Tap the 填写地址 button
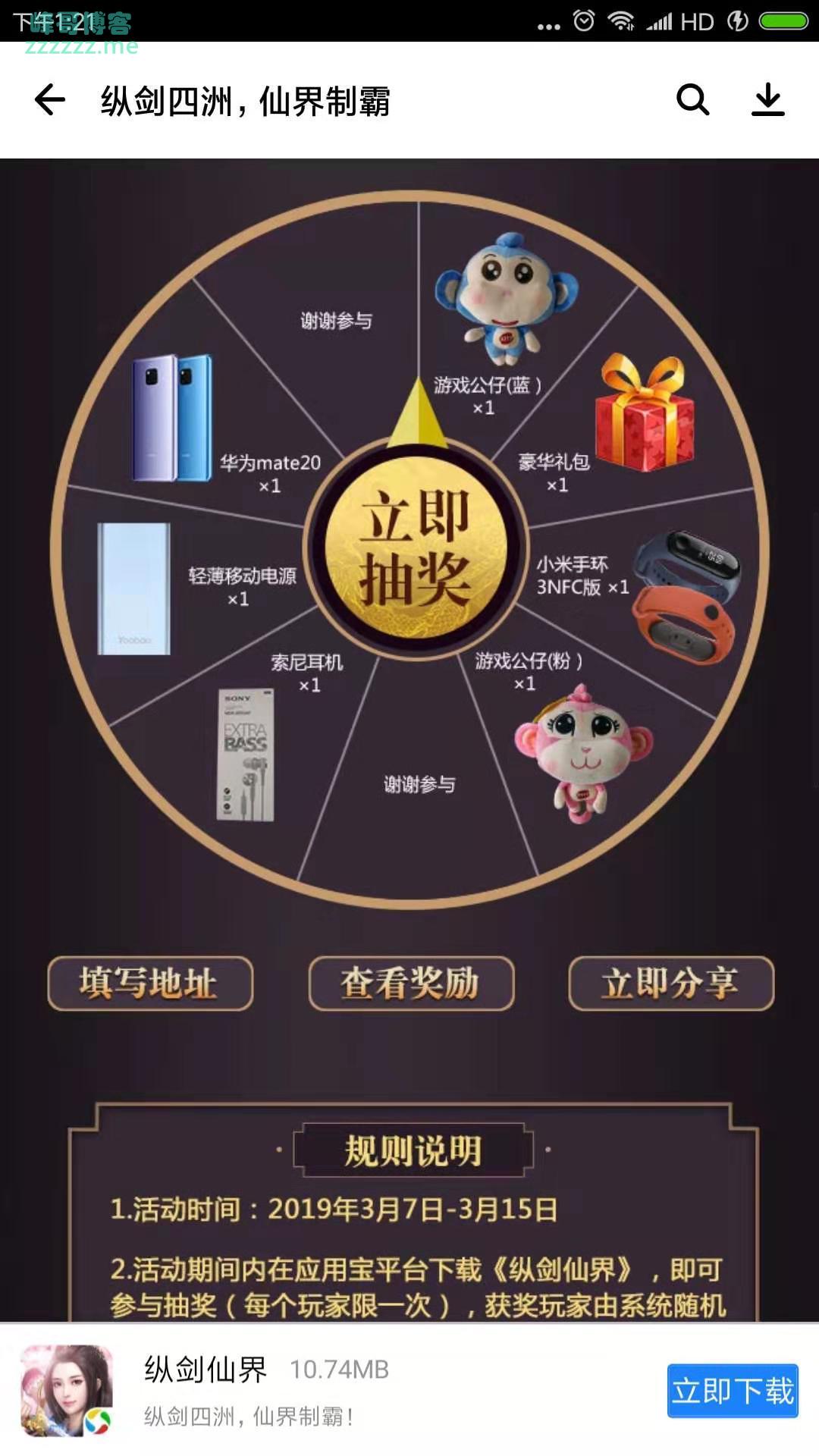This screenshot has width=819, height=1456. 150,984
